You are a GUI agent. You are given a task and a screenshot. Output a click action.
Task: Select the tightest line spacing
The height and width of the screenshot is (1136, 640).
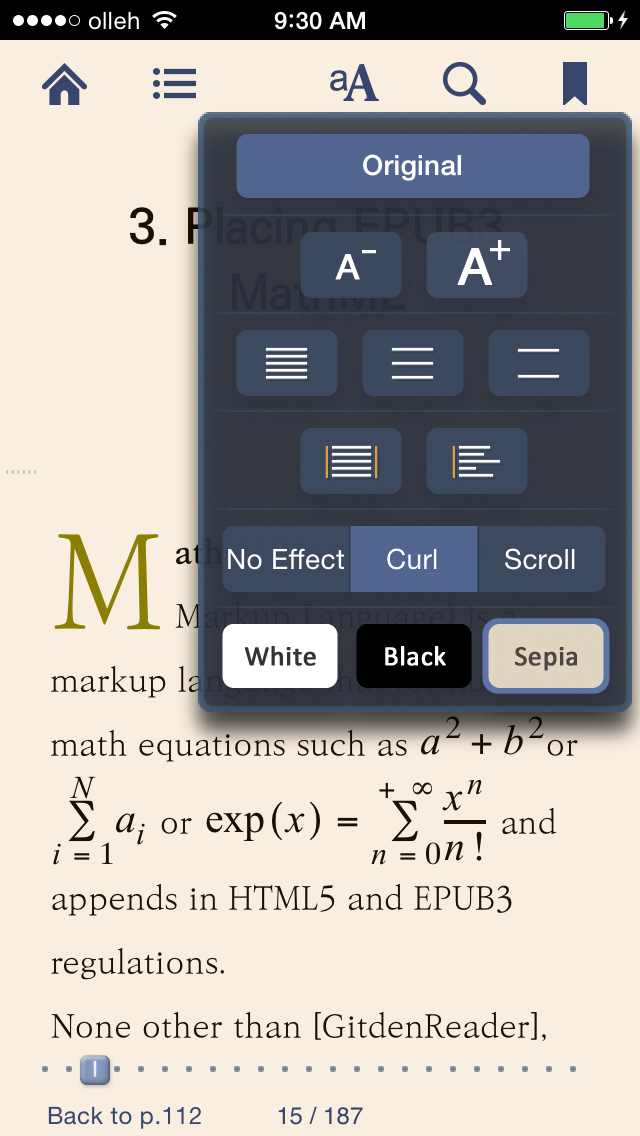coord(287,363)
